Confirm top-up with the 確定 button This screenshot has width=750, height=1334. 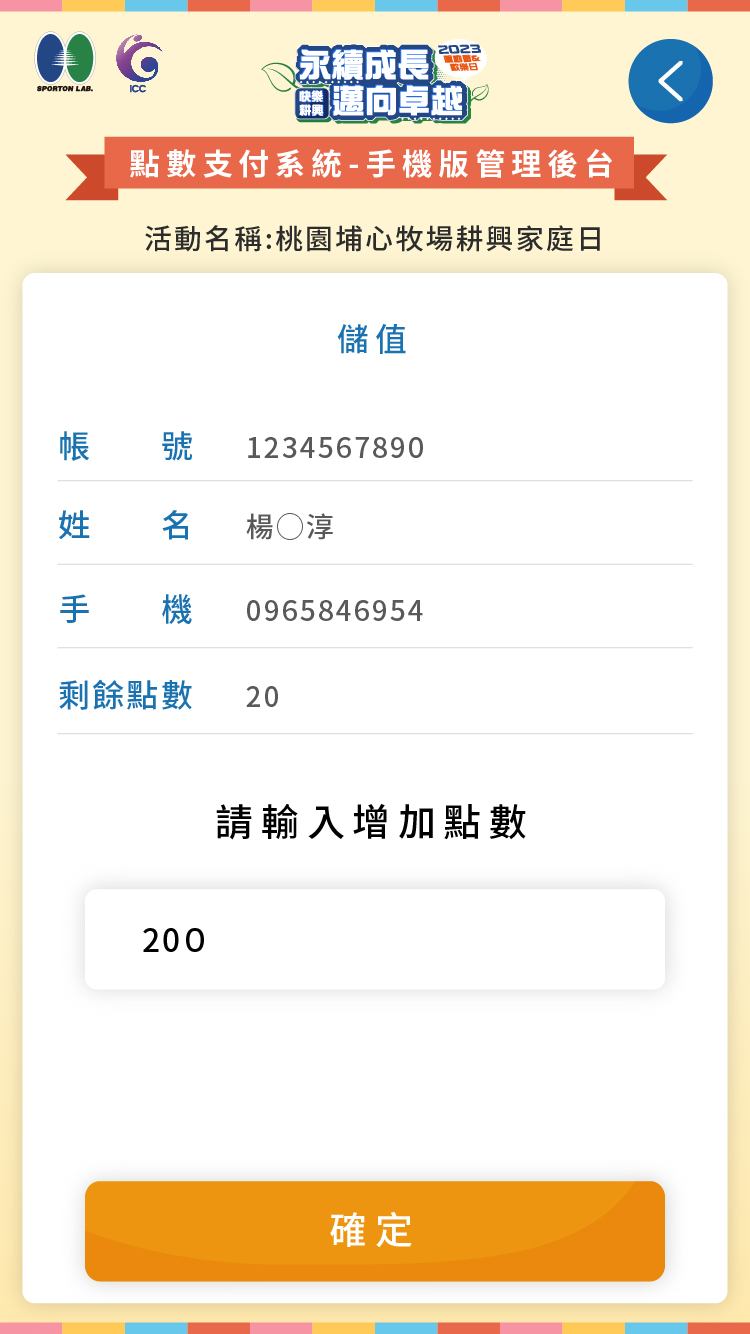(x=374, y=1230)
